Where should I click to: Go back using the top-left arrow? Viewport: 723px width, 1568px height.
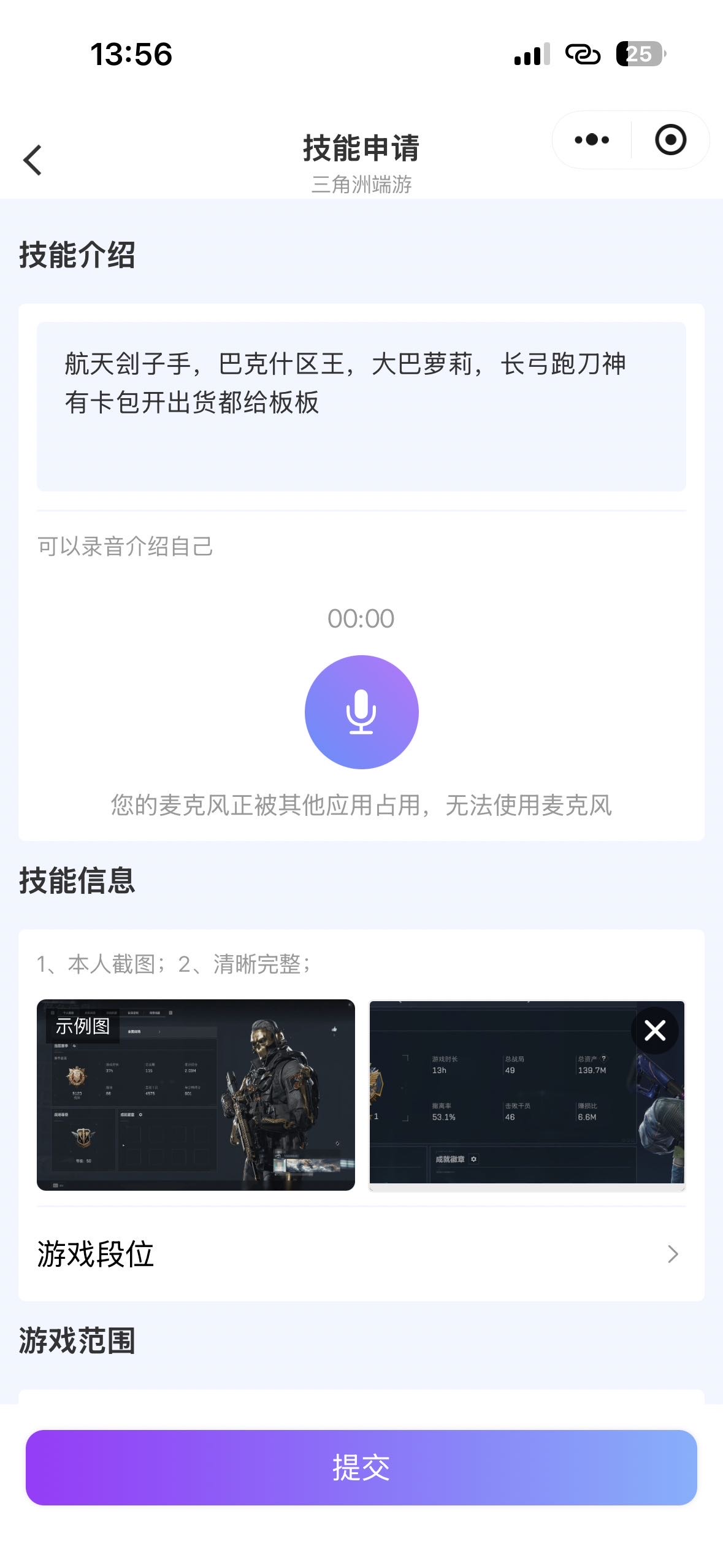pyautogui.click(x=33, y=160)
